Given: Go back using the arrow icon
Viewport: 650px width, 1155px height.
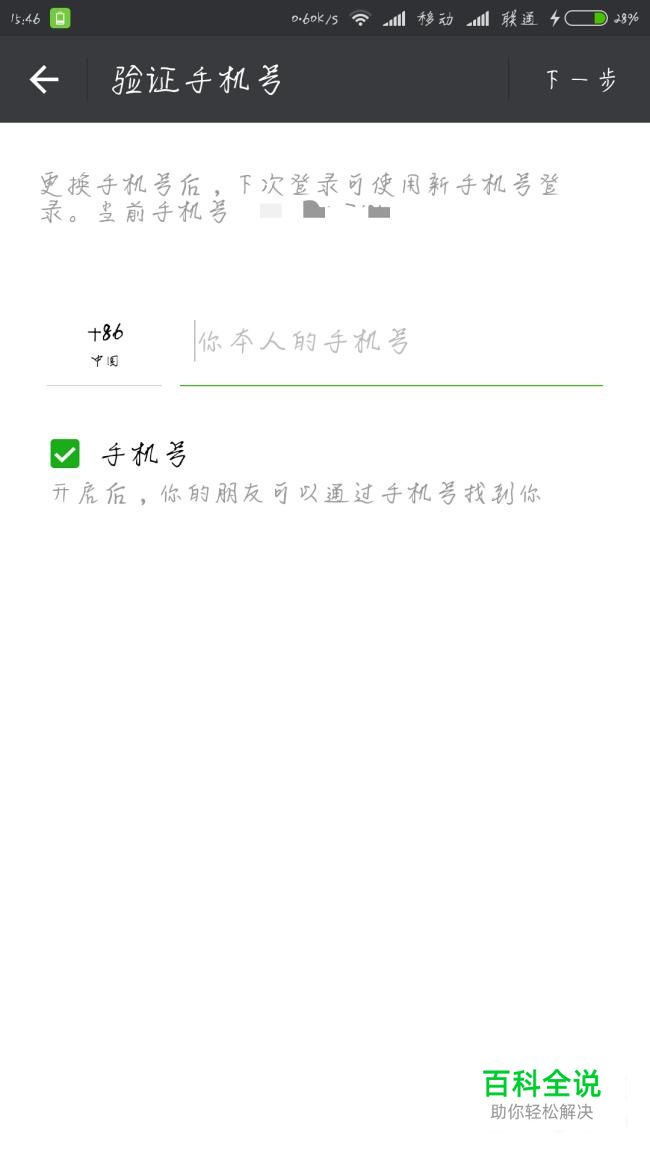Looking at the screenshot, I should click(43, 80).
